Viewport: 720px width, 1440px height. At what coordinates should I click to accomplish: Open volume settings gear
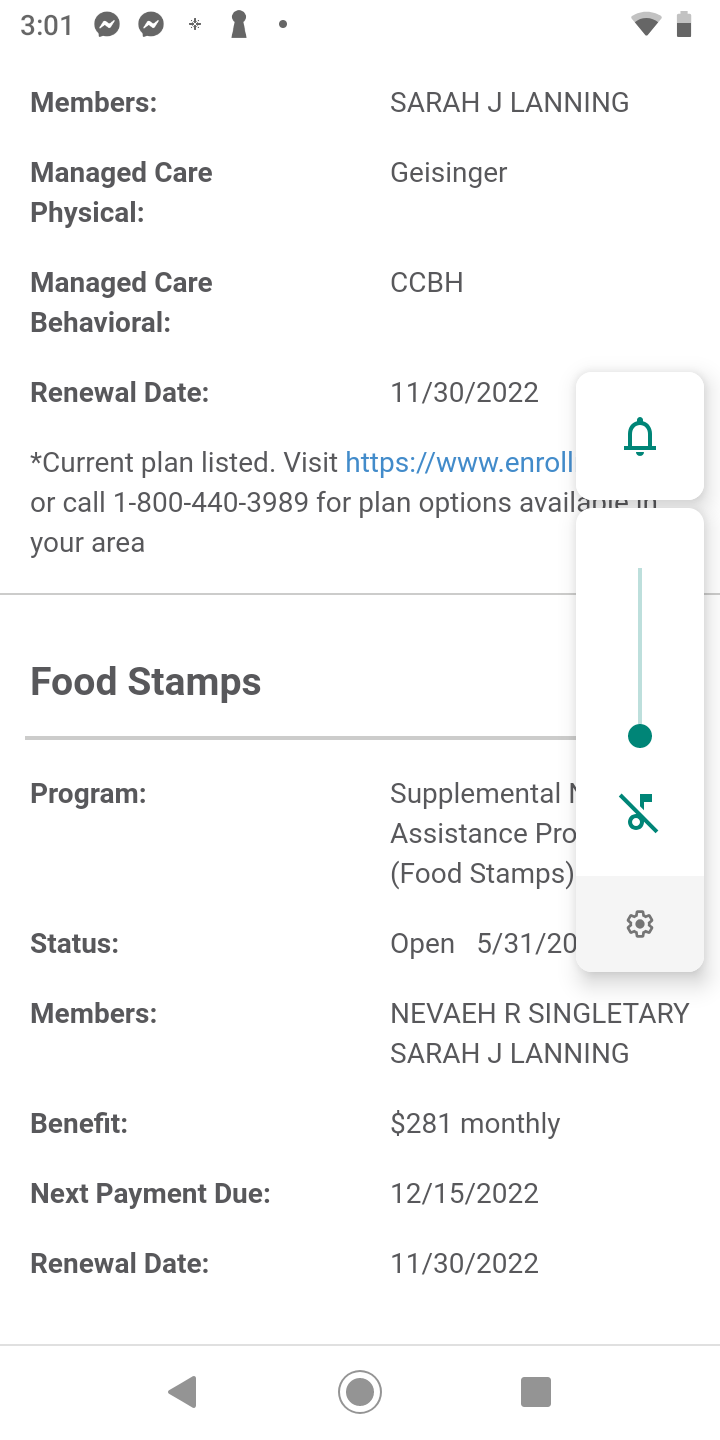(x=640, y=924)
